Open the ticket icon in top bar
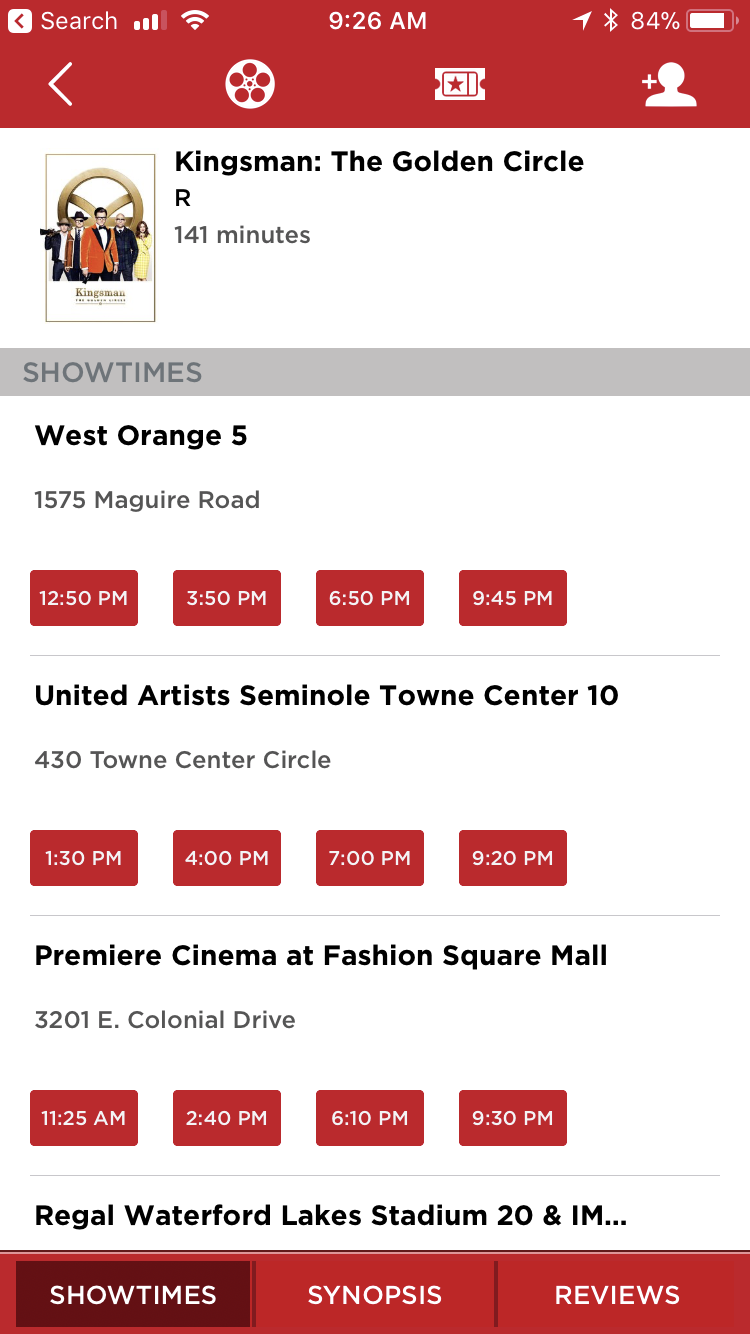Viewport: 750px width, 1334px height. click(460, 84)
